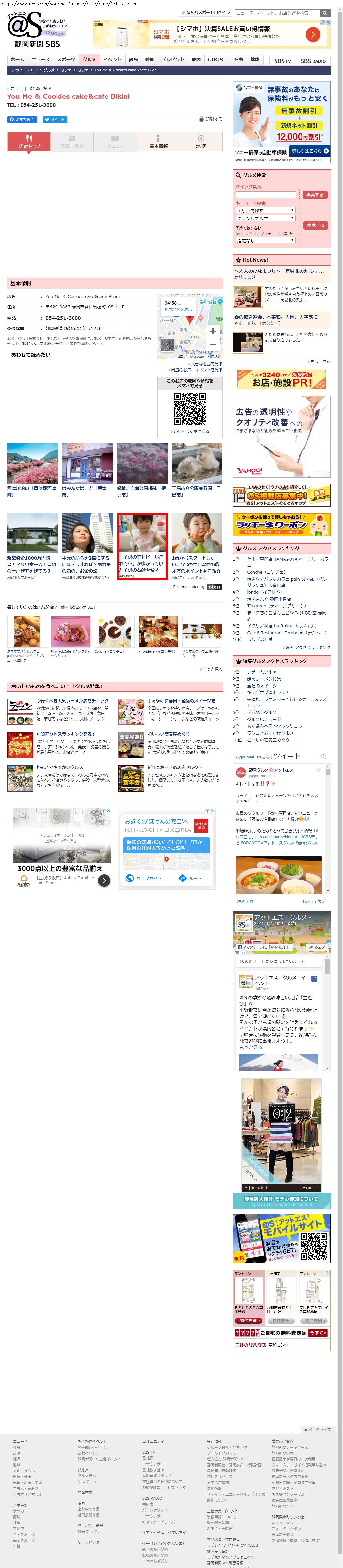Open the 今行くべき人気ラーメン店 feature
This screenshot has width=343, height=1568.
click(73, 701)
